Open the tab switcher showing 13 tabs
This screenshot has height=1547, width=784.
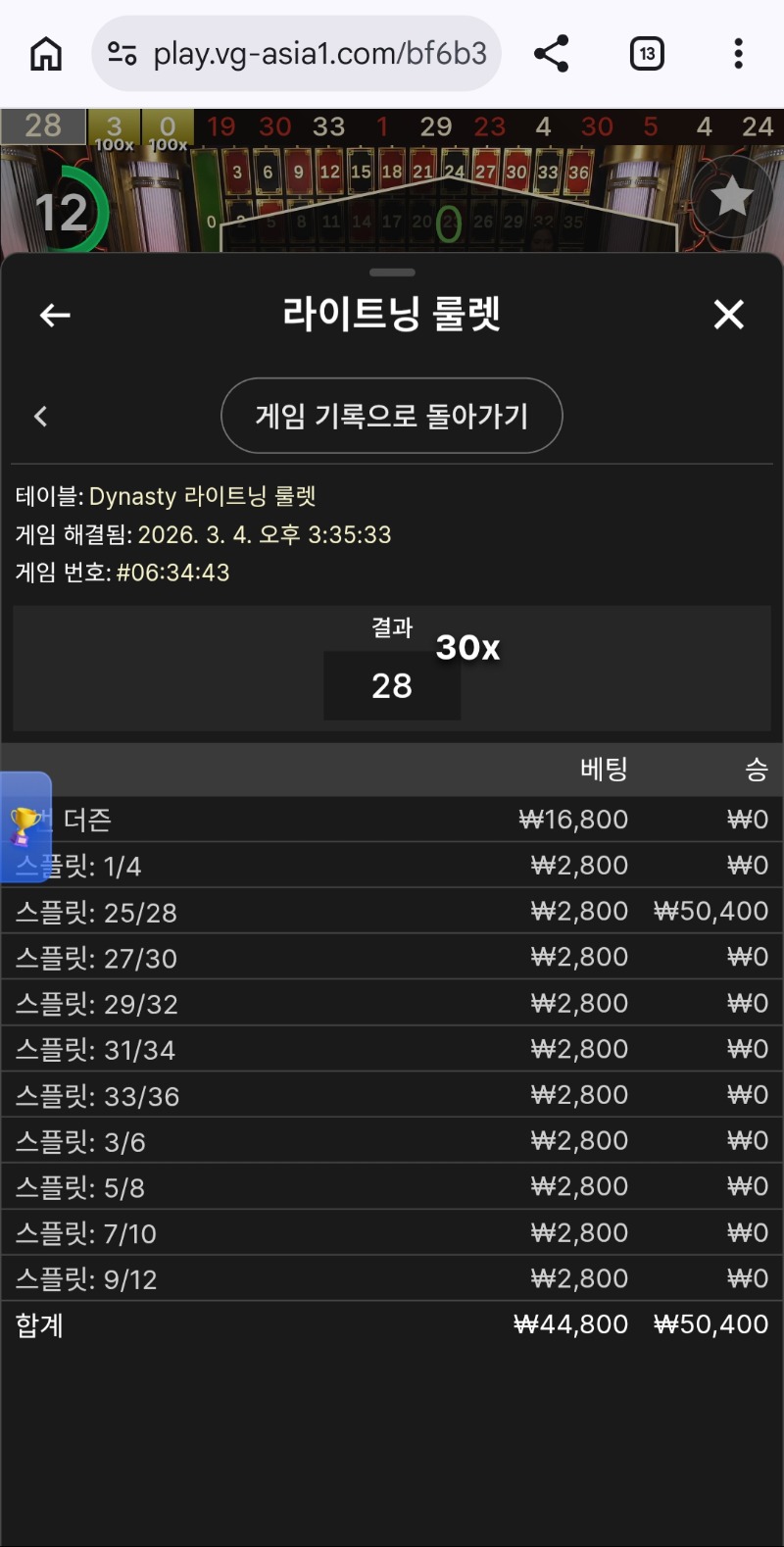tap(647, 54)
